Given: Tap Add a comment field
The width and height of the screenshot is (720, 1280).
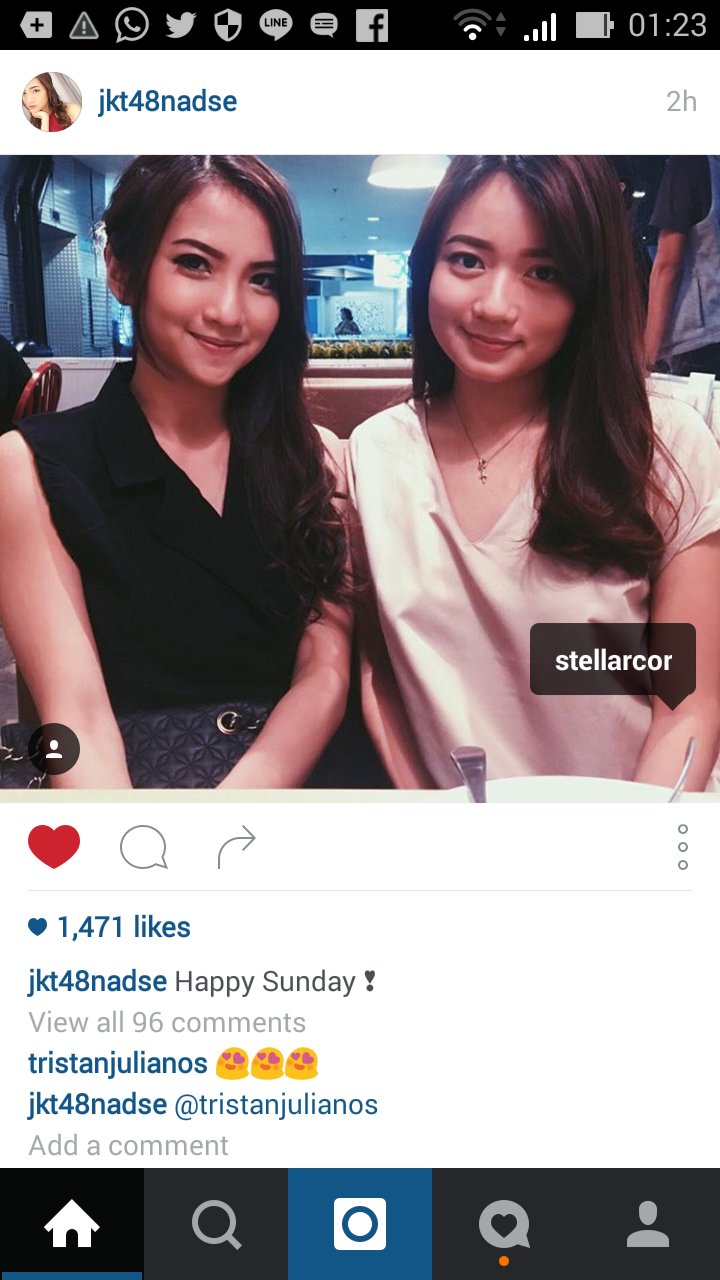Looking at the screenshot, I should click(129, 1145).
